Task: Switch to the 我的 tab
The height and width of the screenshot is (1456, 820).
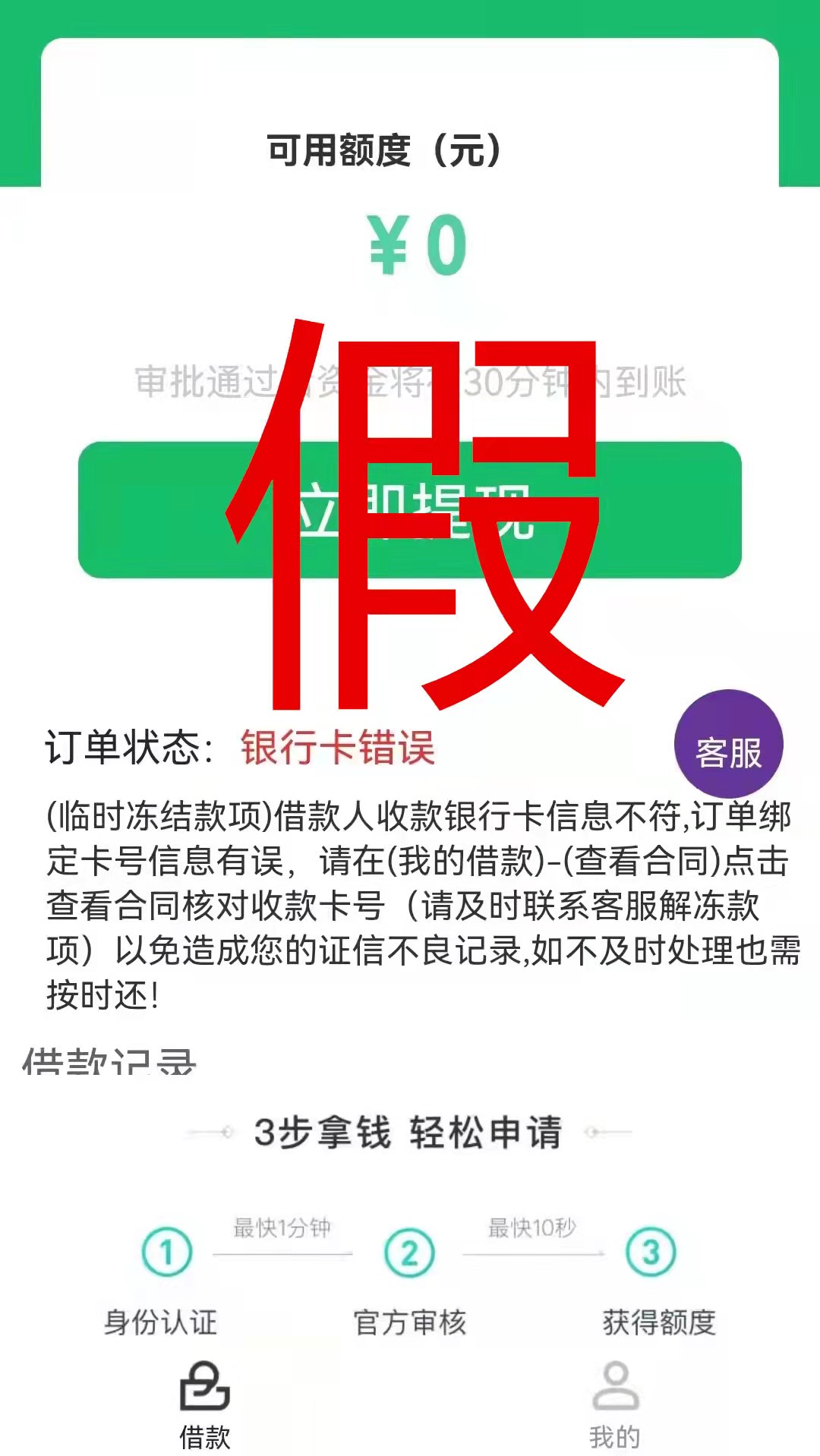Action: (x=615, y=1404)
